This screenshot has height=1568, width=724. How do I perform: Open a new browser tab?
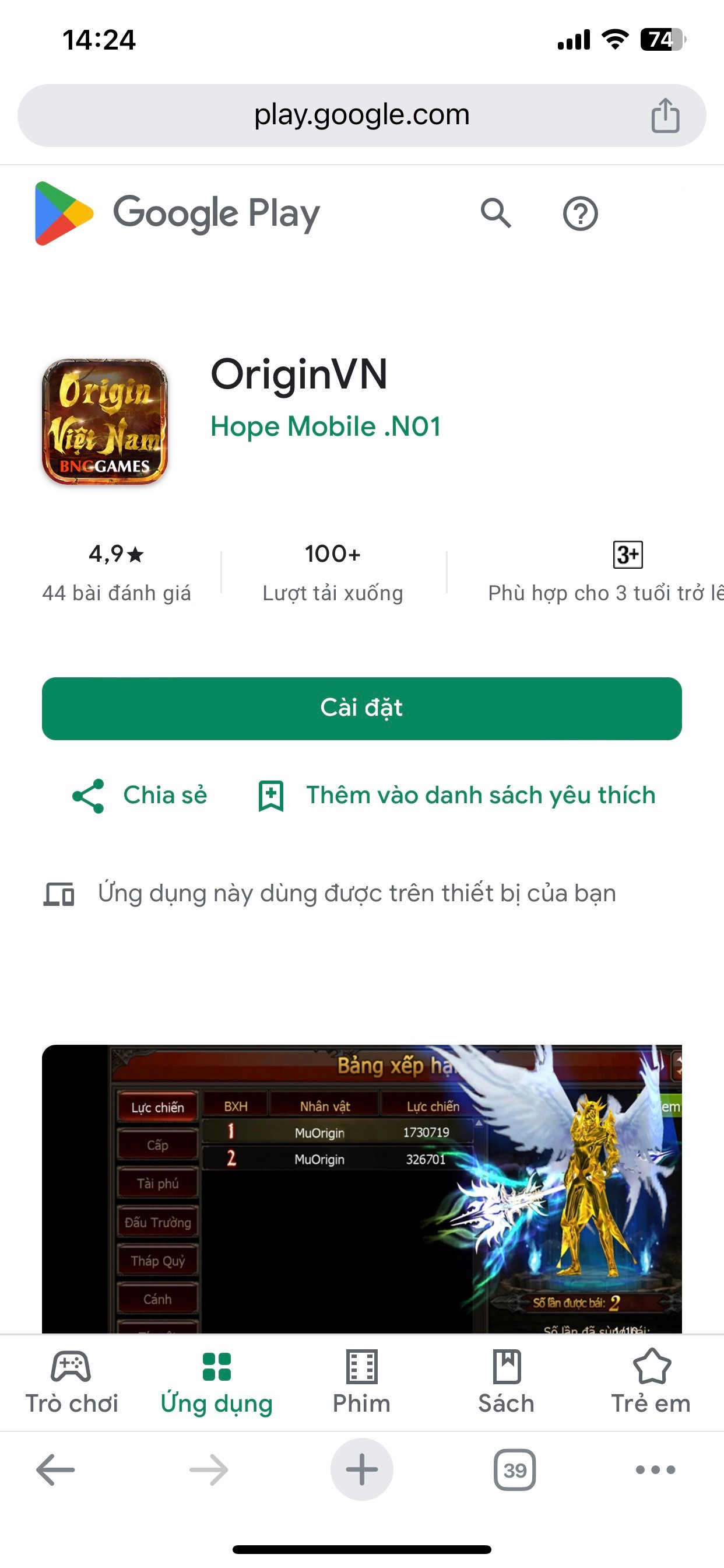(361, 1470)
